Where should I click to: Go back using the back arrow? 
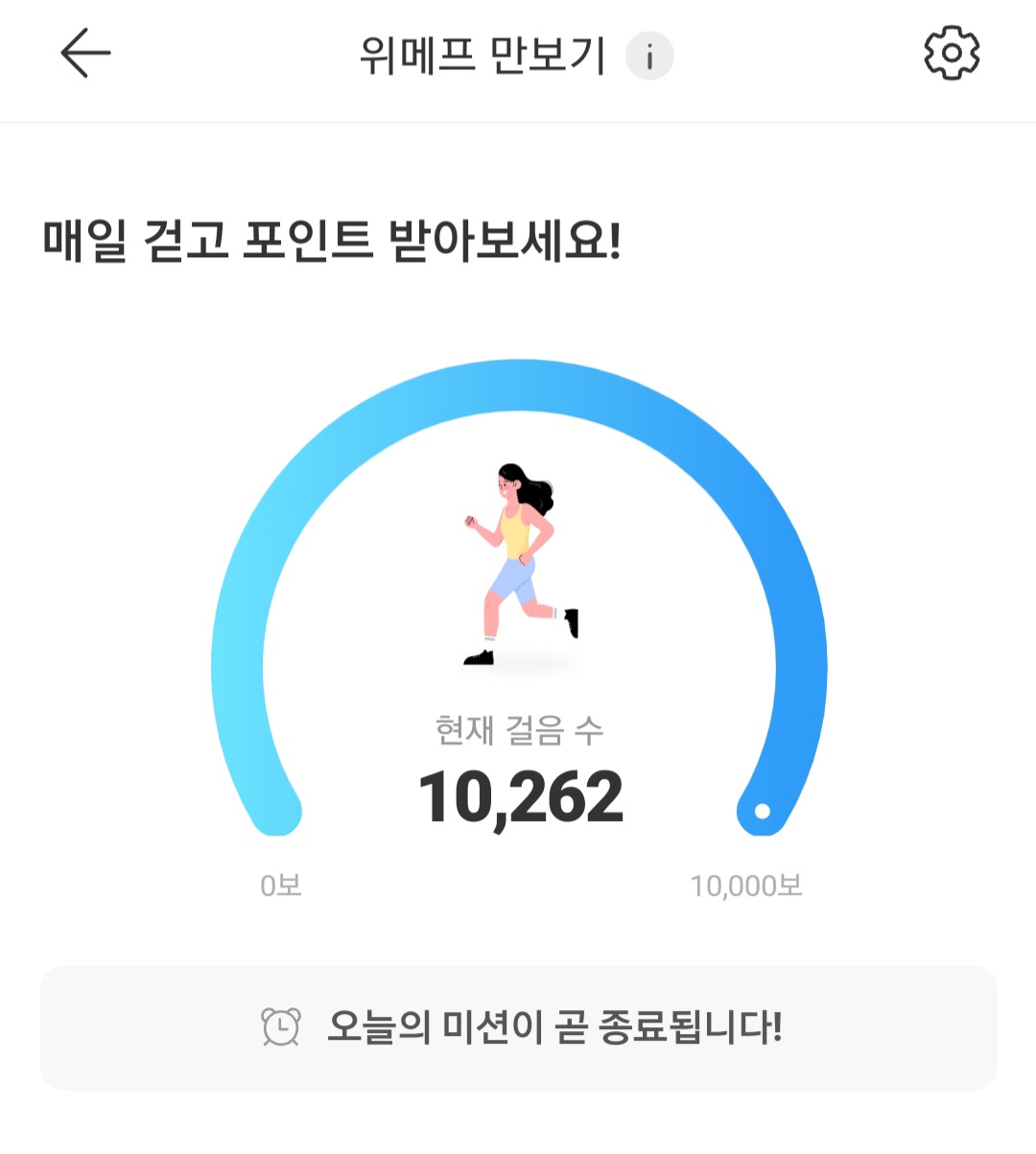pos(85,54)
